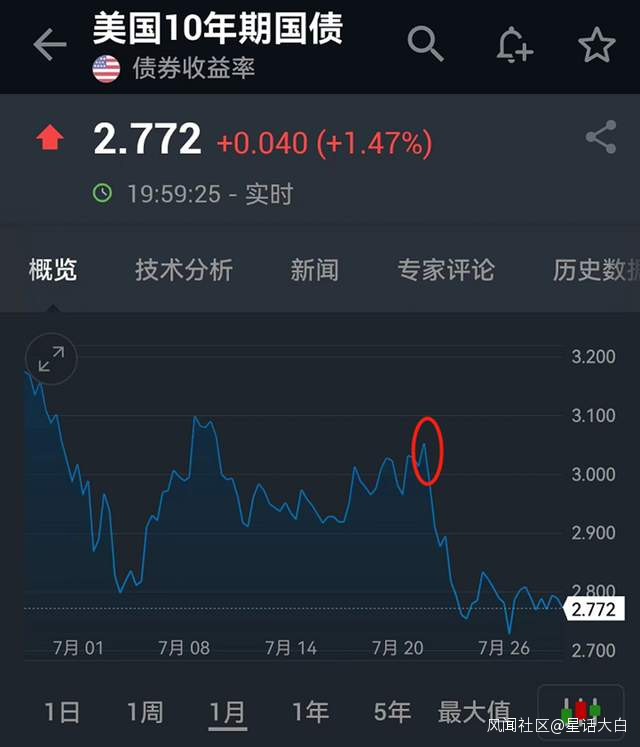The width and height of the screenshot is (640, 747).
Task: Select the 1年 time range
Action: [x=310, y=712]
